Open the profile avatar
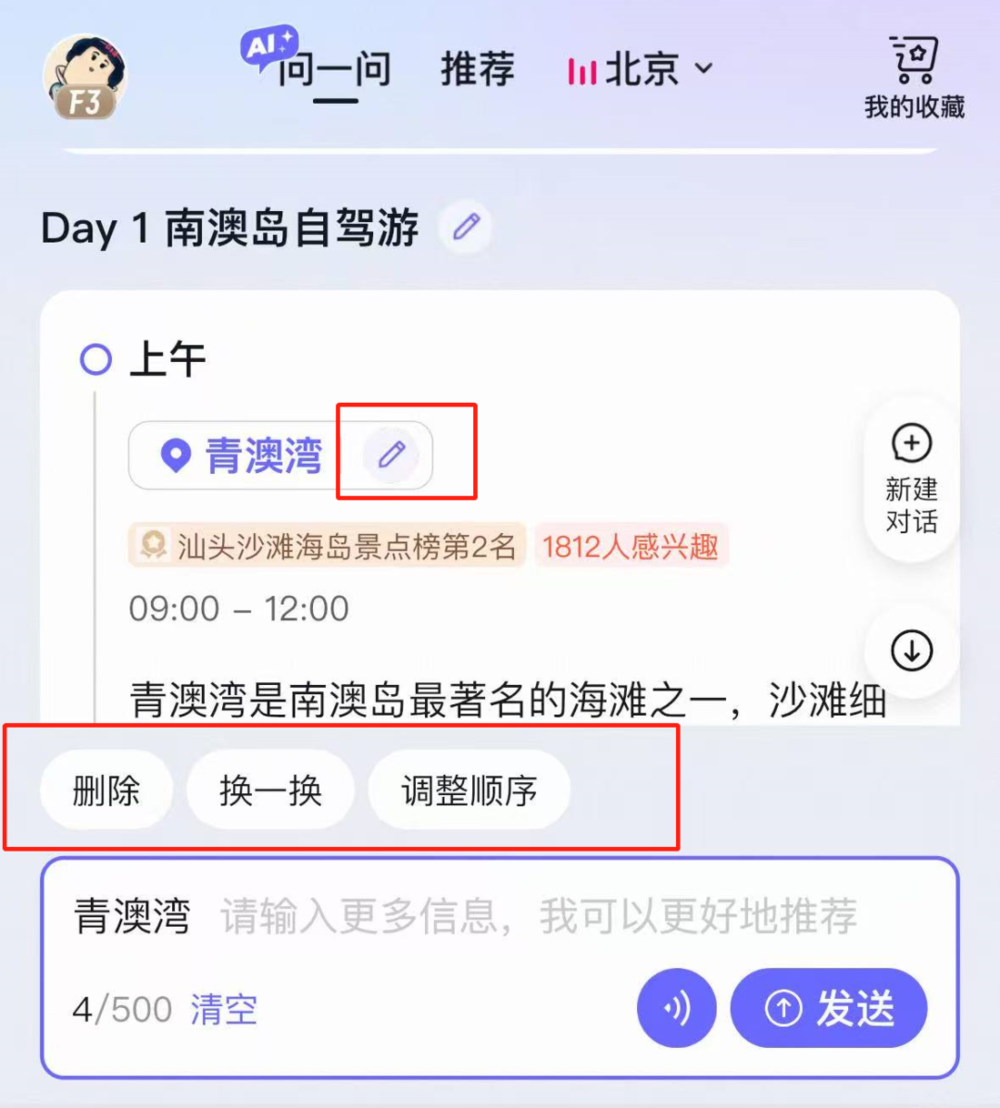This screenshot has height=1108, width=1000. point(84,78)
